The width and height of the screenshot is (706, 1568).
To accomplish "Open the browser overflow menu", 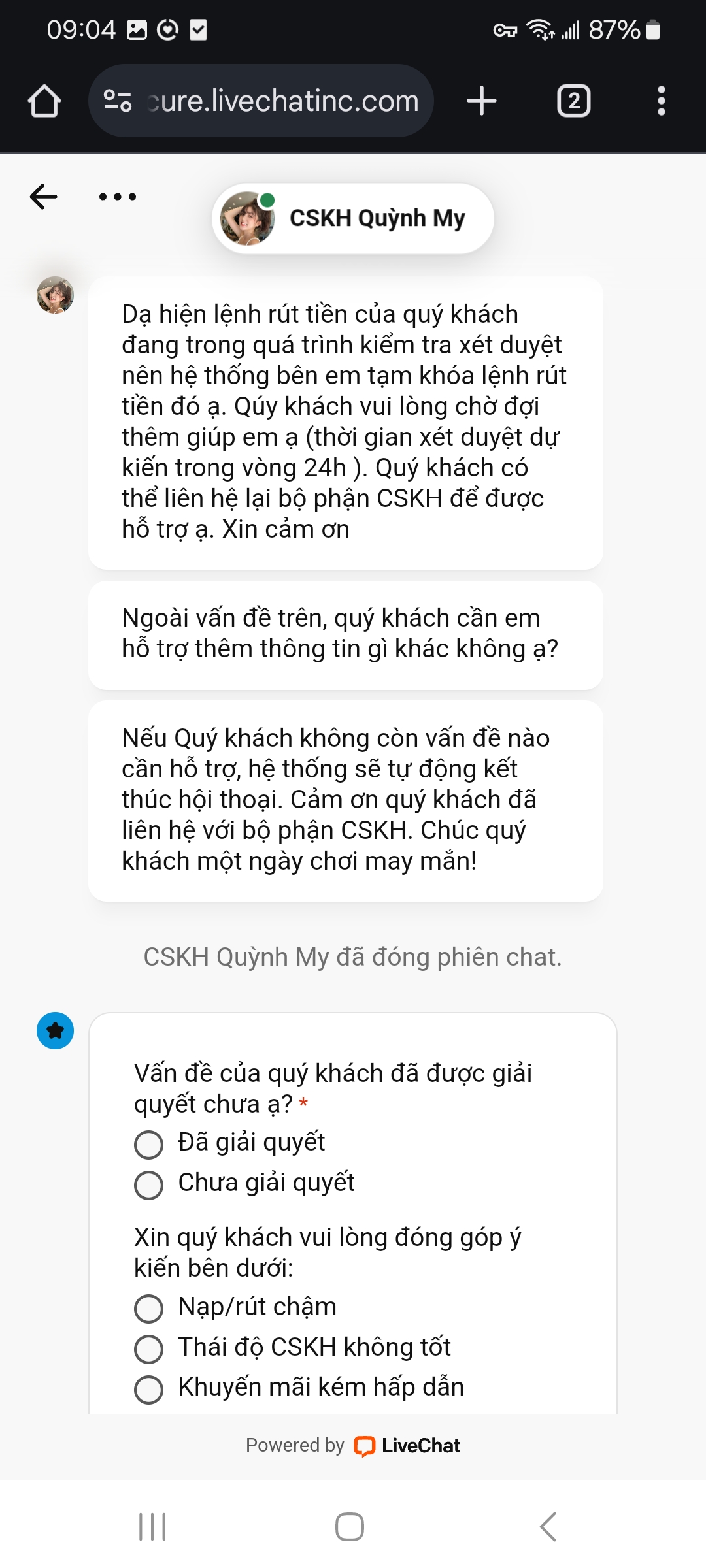I will pos(661,101).
